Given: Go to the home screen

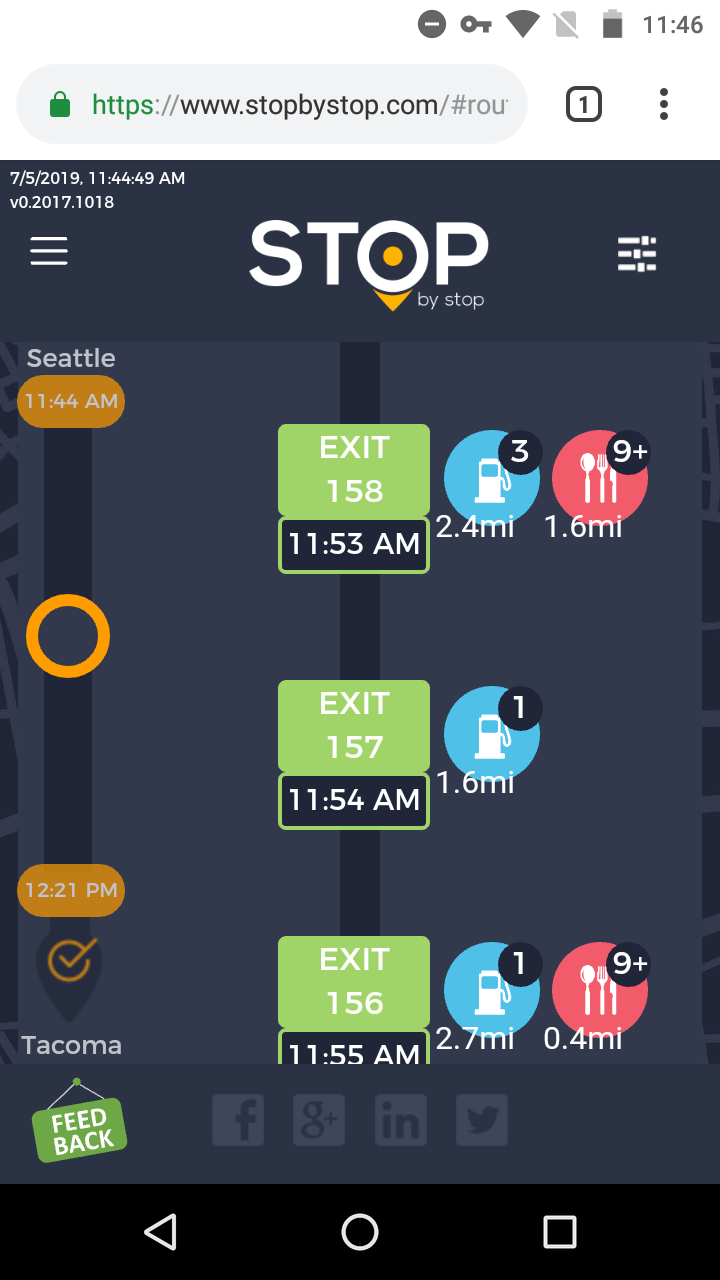Looking at the screenshot, I should point(360,1232).
